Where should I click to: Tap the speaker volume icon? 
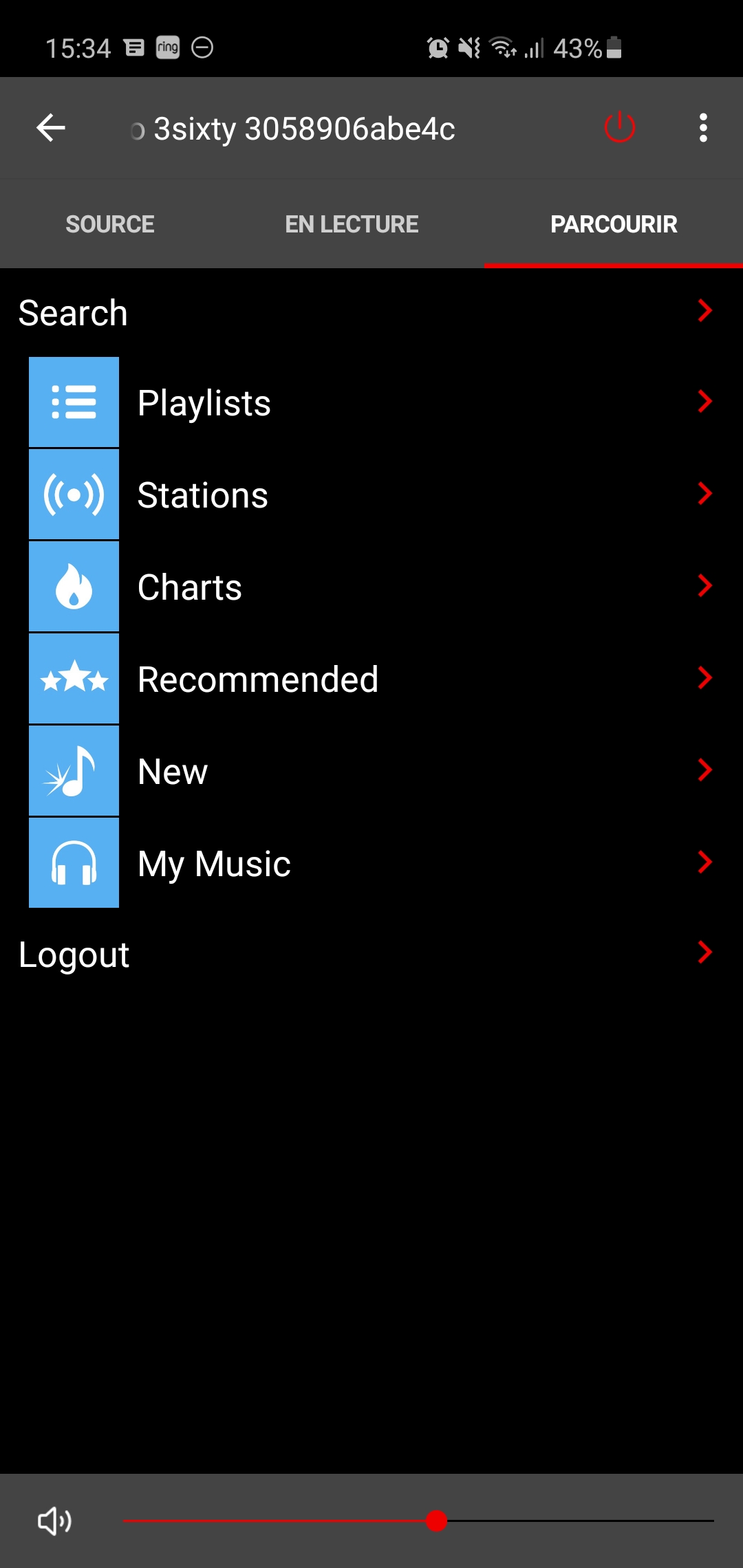tap(54, 1521)
